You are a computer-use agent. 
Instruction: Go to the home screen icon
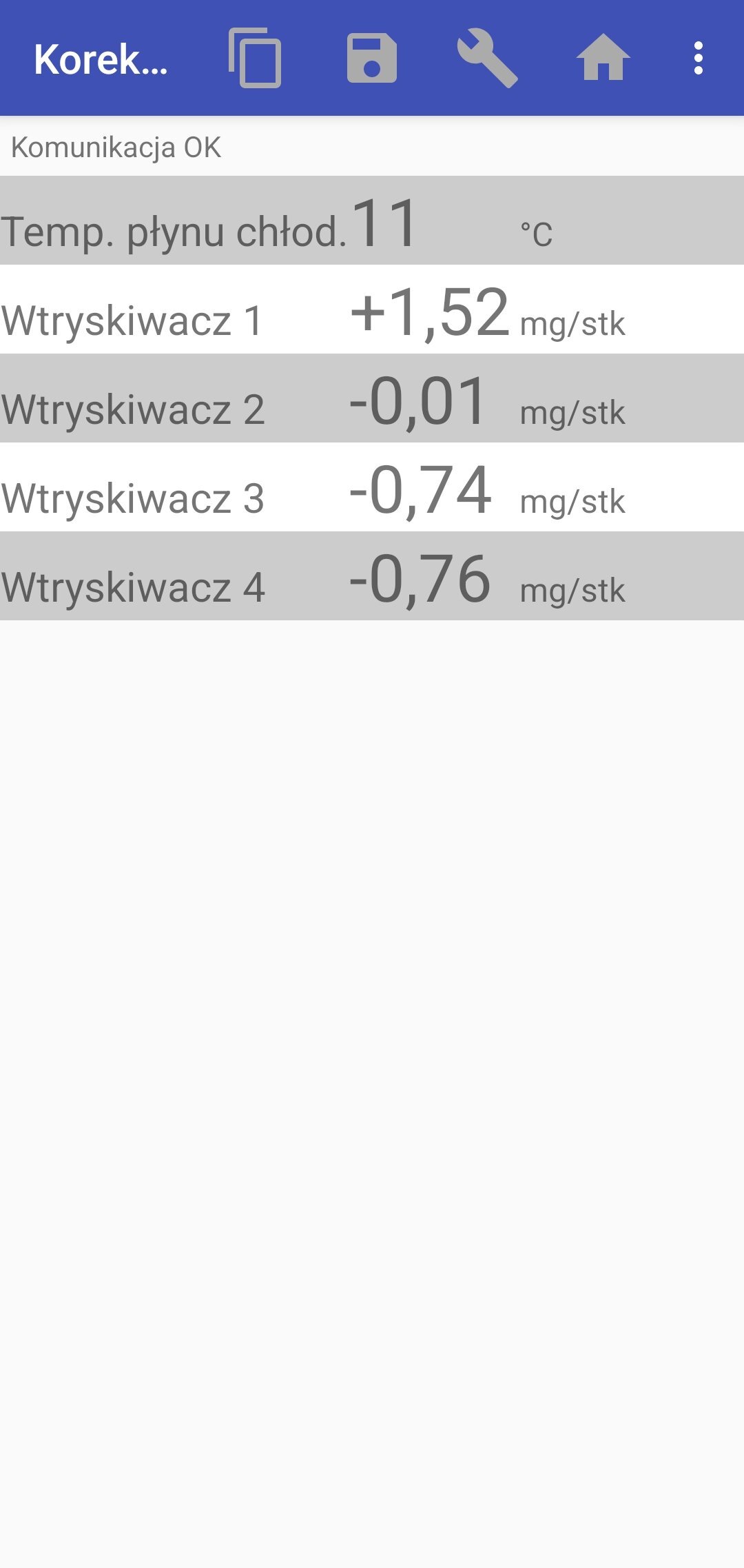click(603, 57)
